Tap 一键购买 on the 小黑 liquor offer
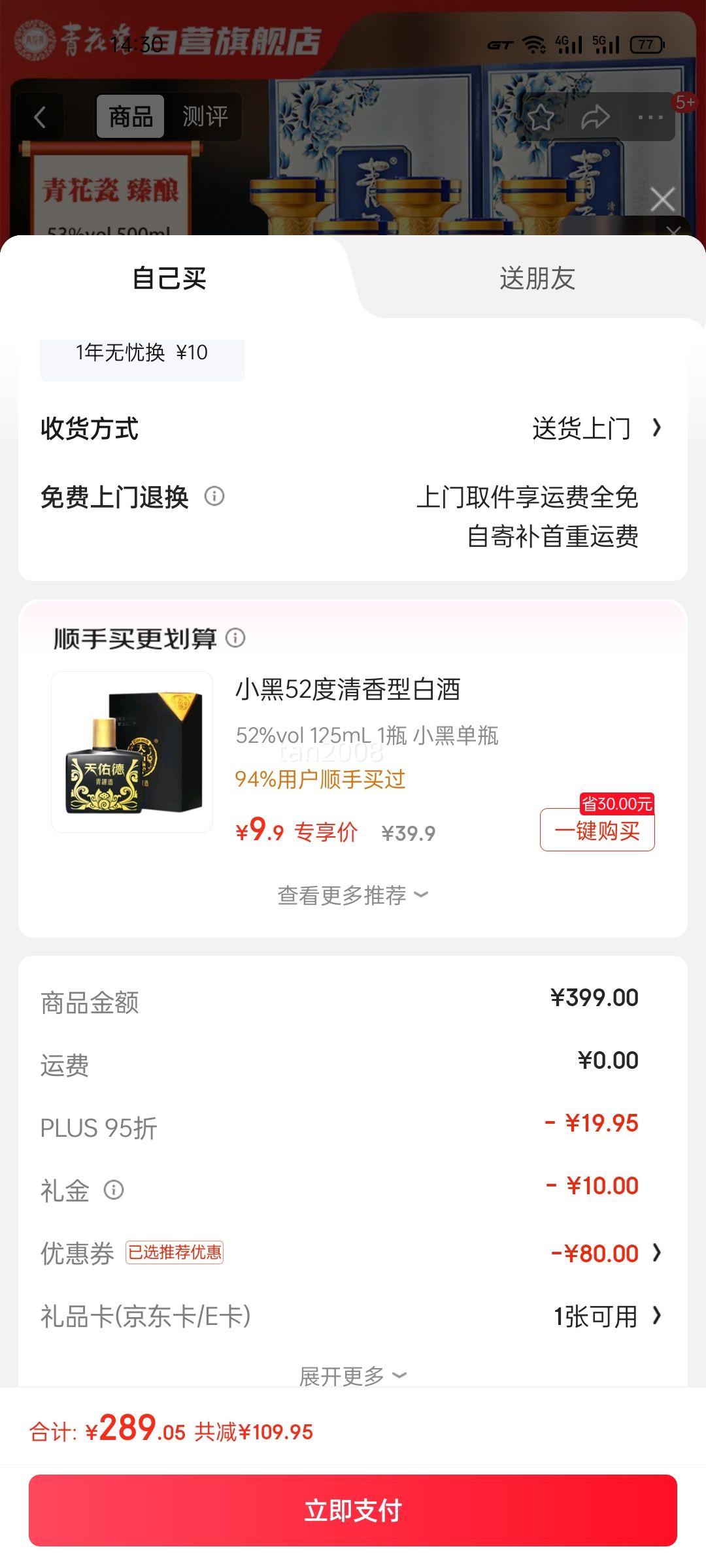This screenshot has height=1568, width=706. click(598, 830)
